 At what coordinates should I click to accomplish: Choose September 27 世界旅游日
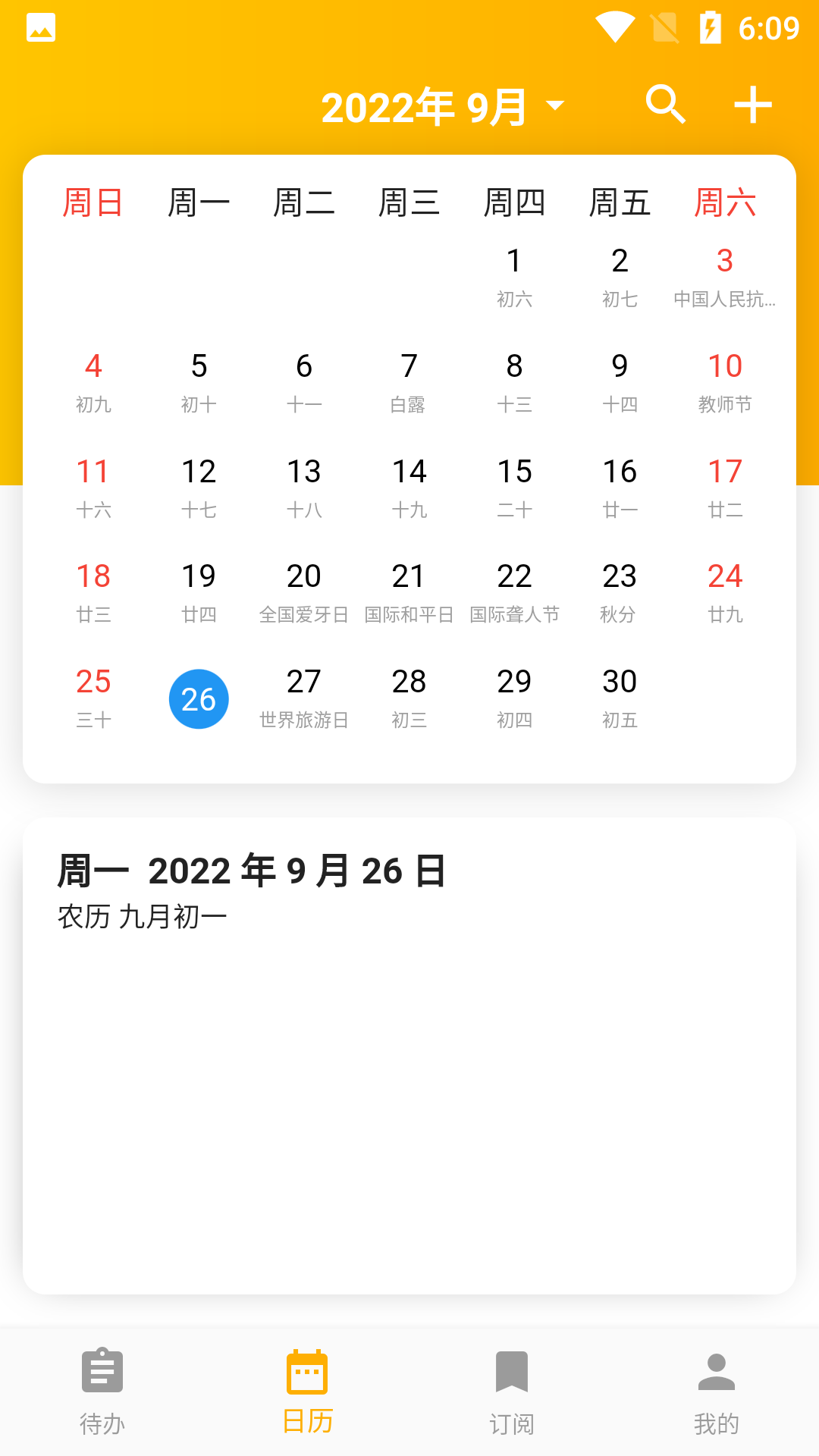pos(304,698)
